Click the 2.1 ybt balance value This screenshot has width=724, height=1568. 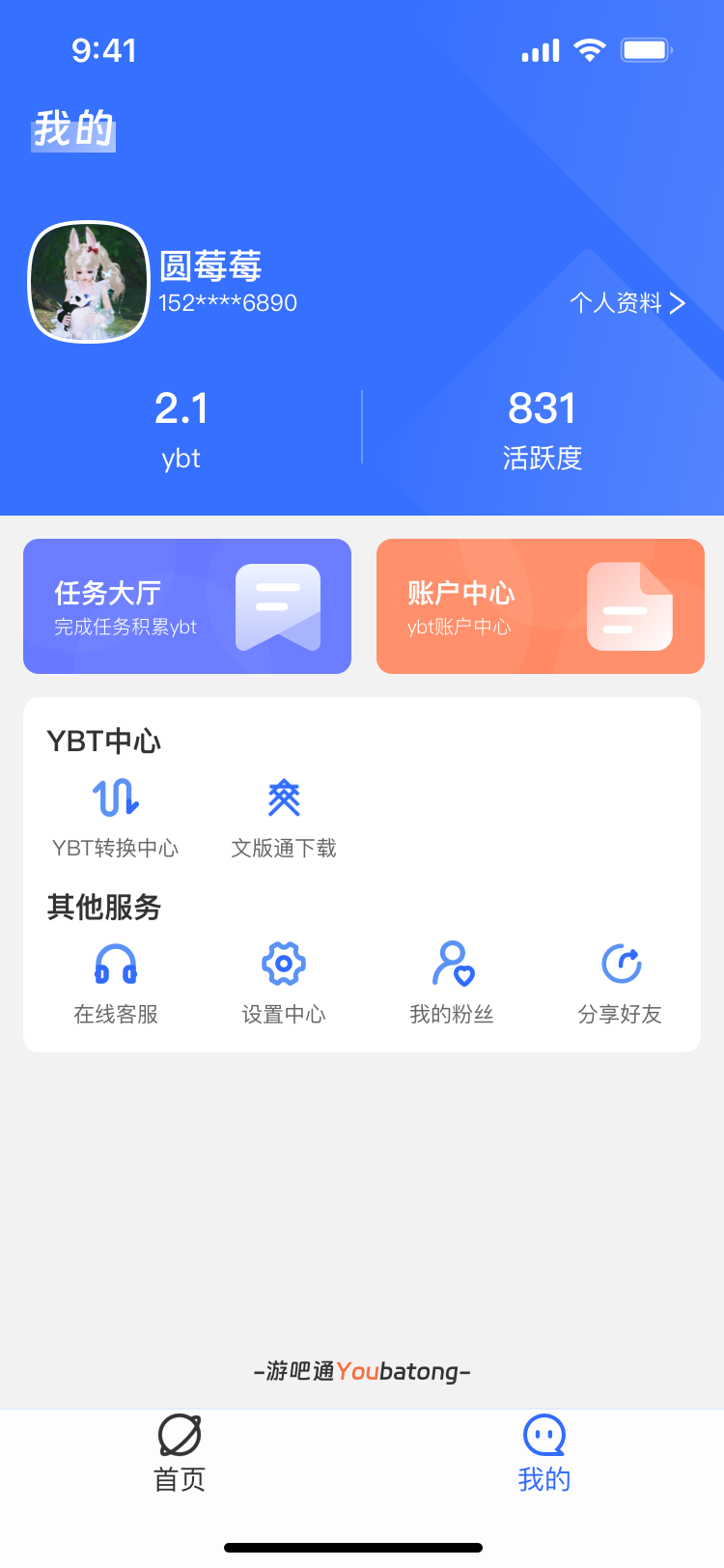click(181, 408)
